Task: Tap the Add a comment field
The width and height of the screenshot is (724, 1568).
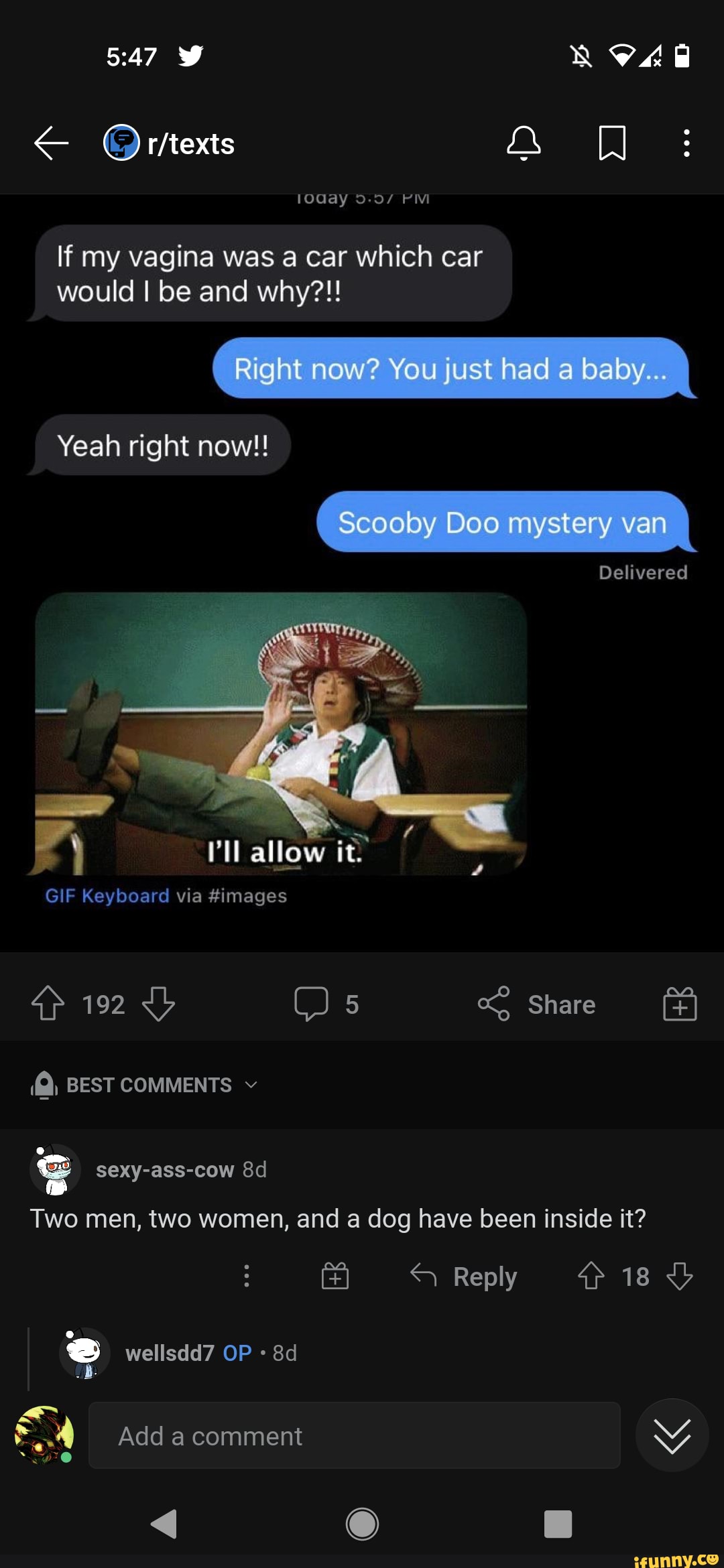Action: 354,1435
